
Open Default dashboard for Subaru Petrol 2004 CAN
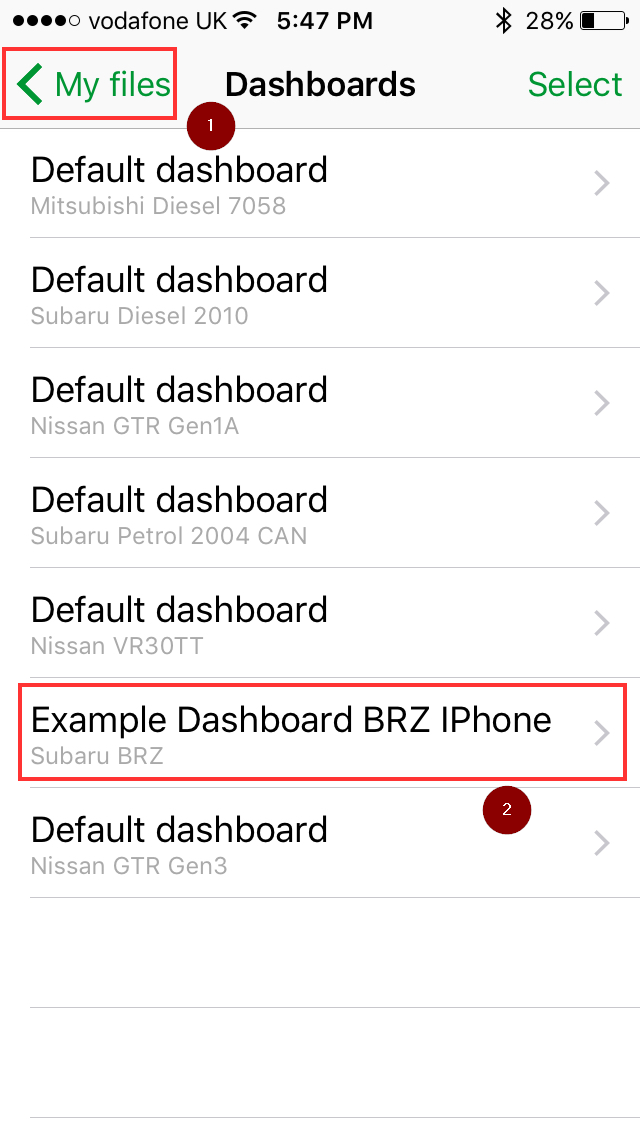(320, 514)
